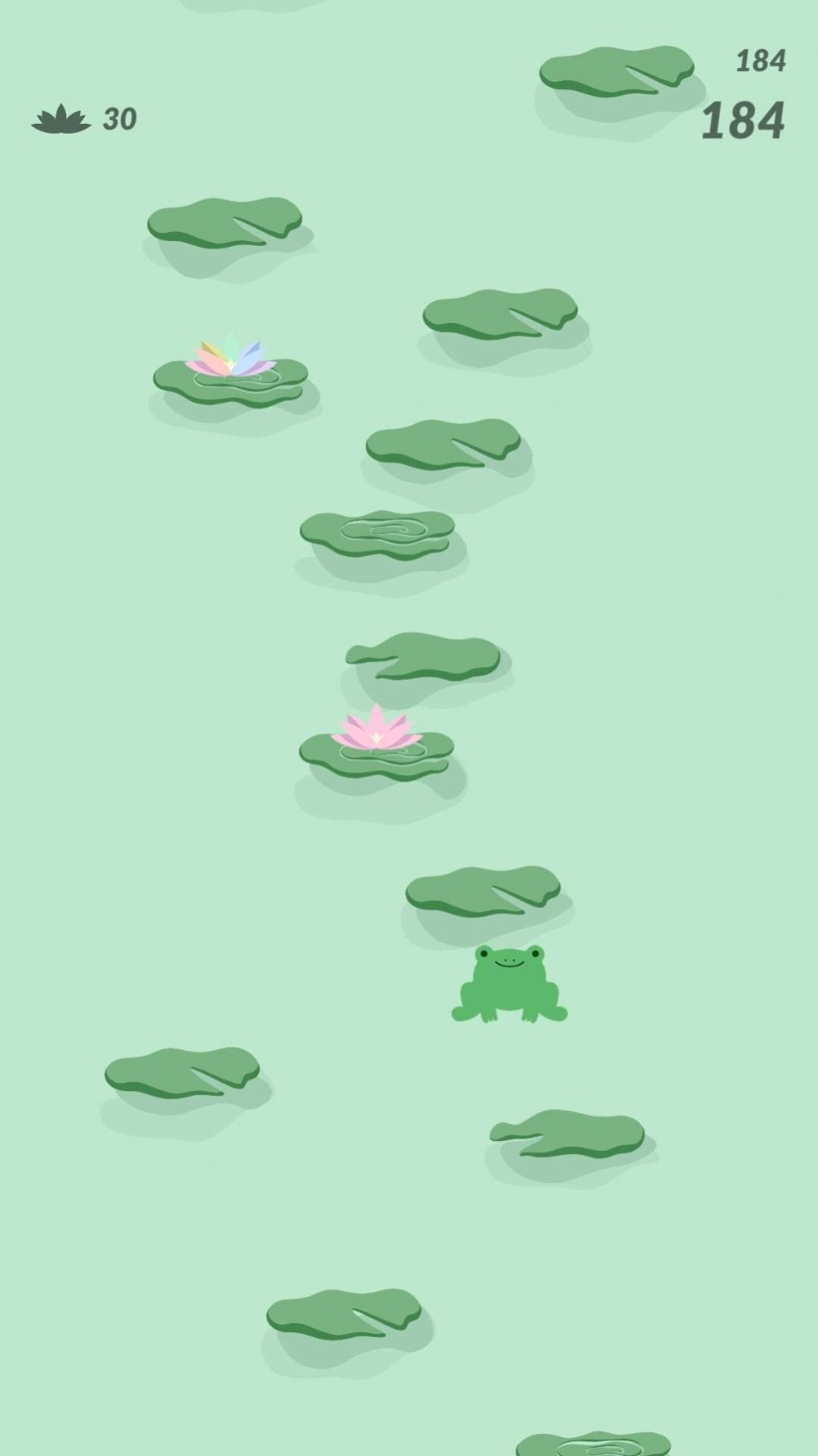The height and width of the screenshot is (1456, 818).
Task: Jump to the pink lotus lily pad
Action: pos(376,750)
